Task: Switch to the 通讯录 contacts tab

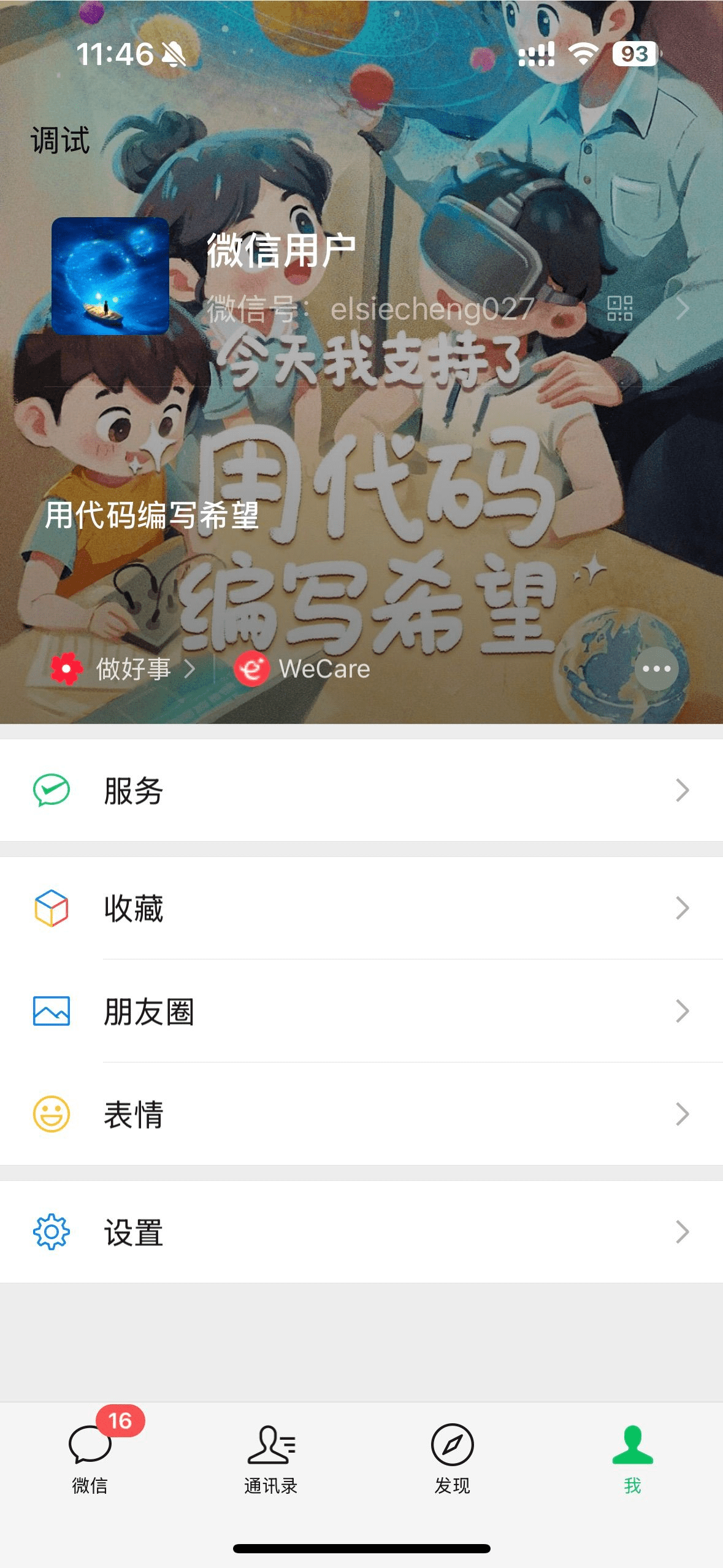Action: pyautogui.click(x=271, y=1458)
